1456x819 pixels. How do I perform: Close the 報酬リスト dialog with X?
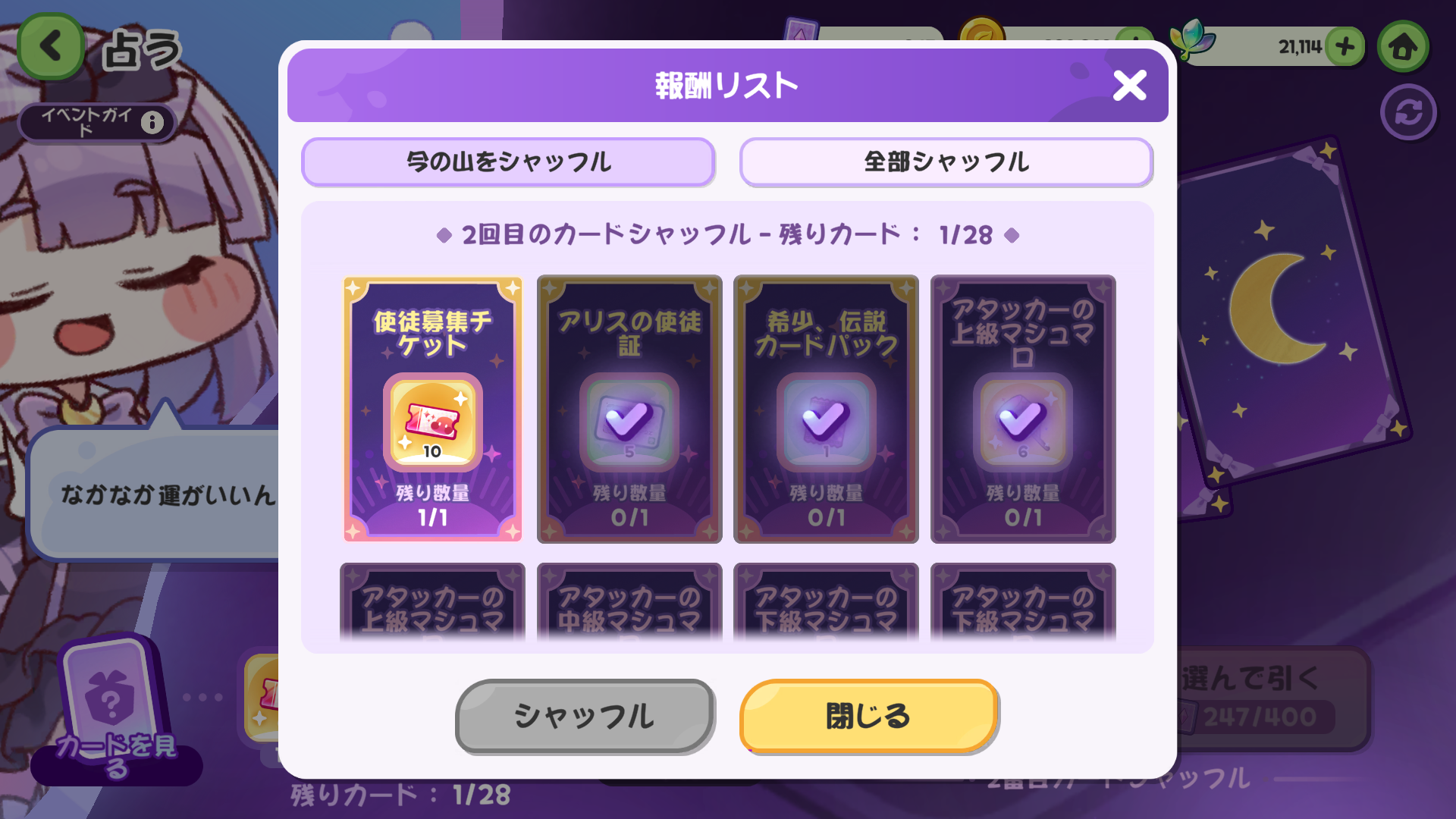pyautogui.click(x=1129, y=86)
